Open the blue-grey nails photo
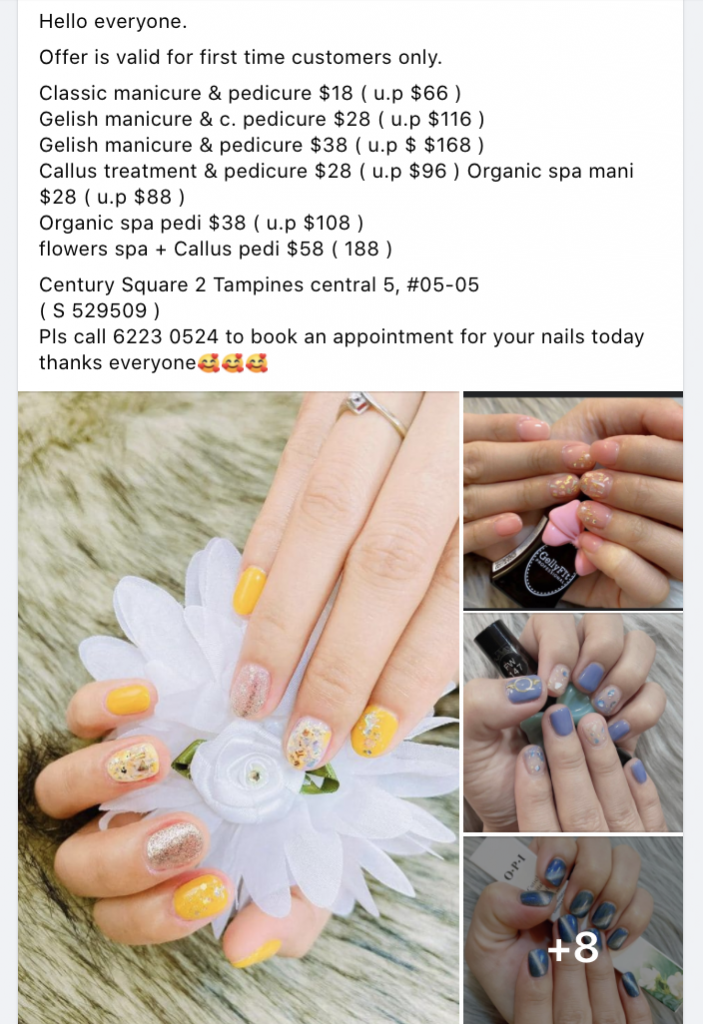This screenshot has width=703, height=1024. point(572,720)
